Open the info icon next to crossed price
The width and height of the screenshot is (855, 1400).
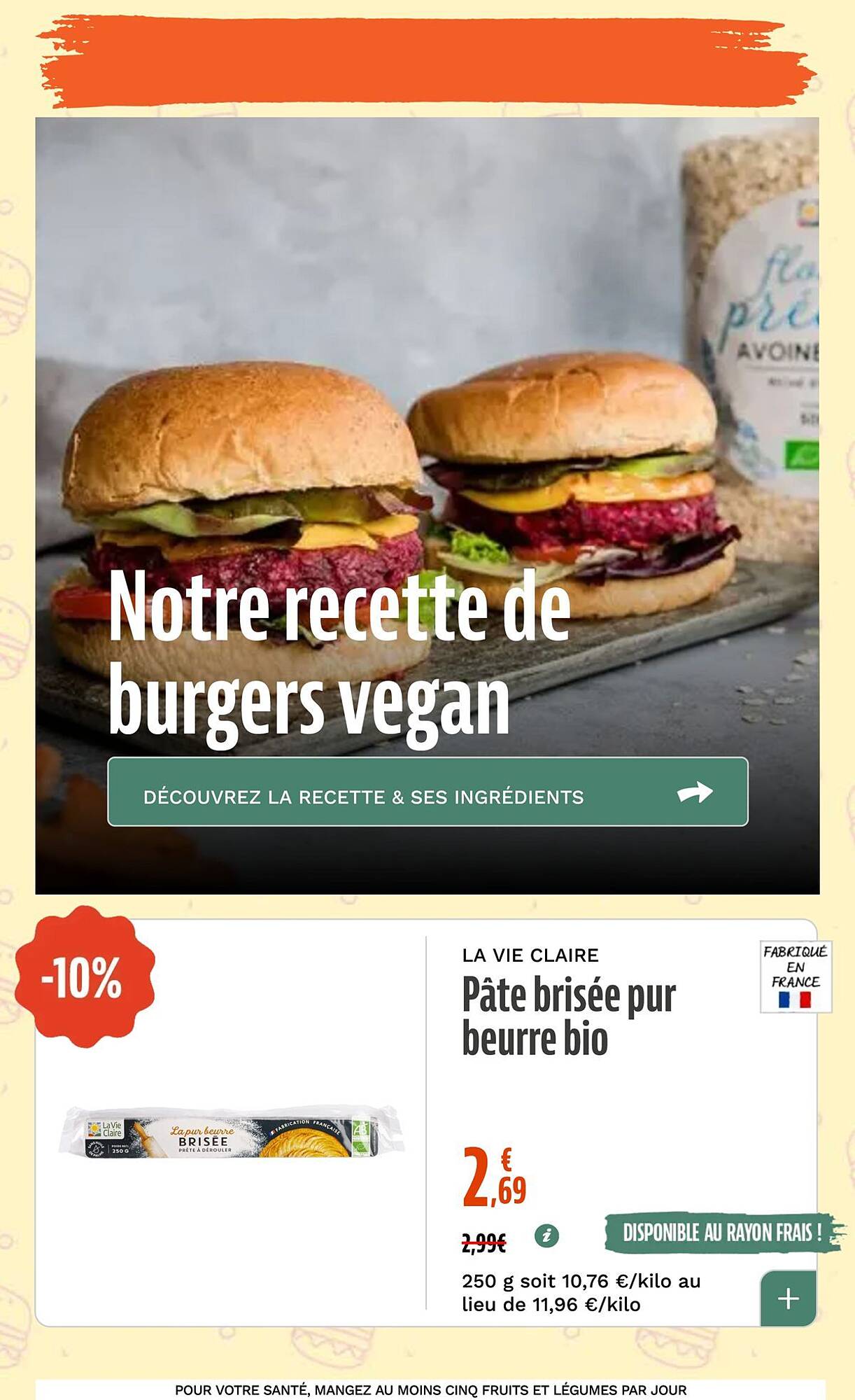pyautogui.click(x=547, y=1236)
